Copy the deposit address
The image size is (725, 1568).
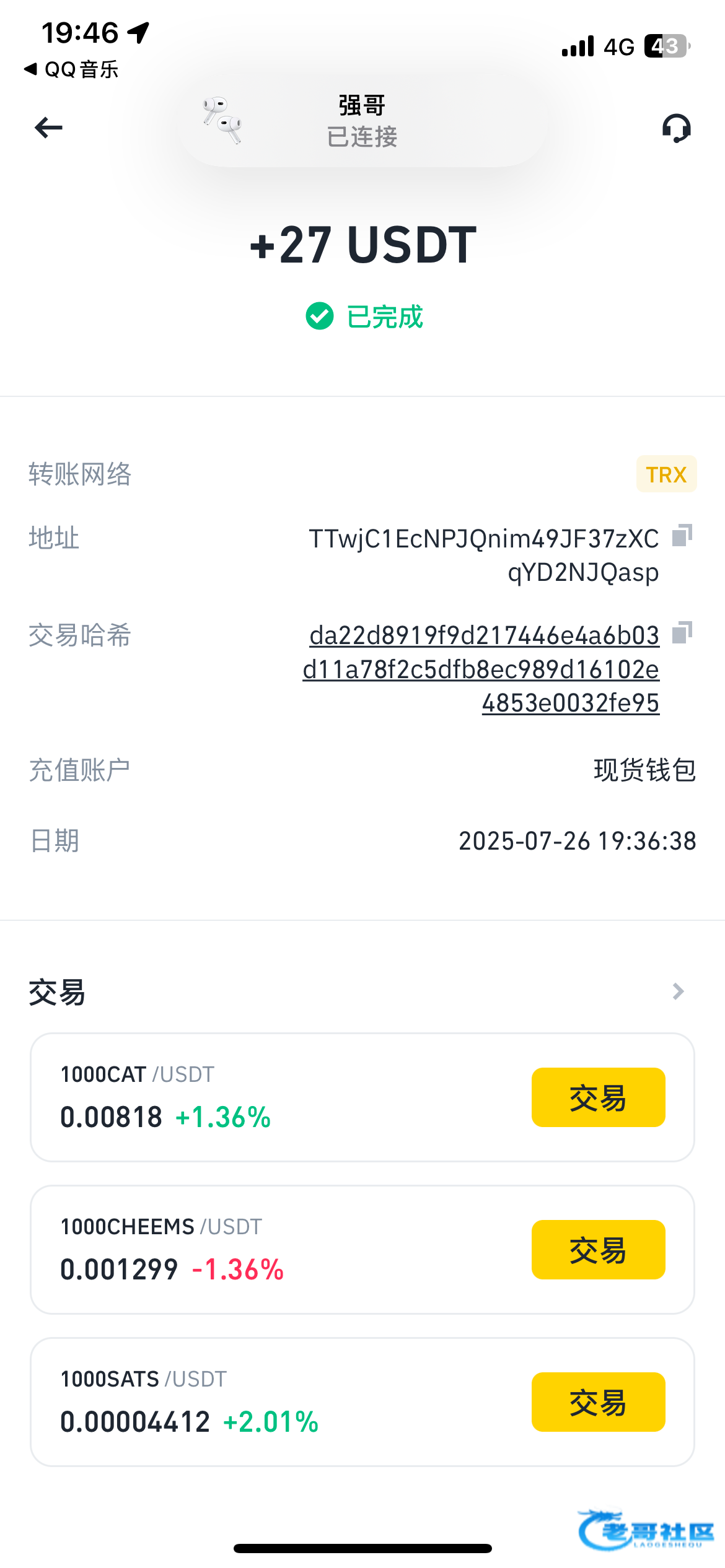pos(682,536)
